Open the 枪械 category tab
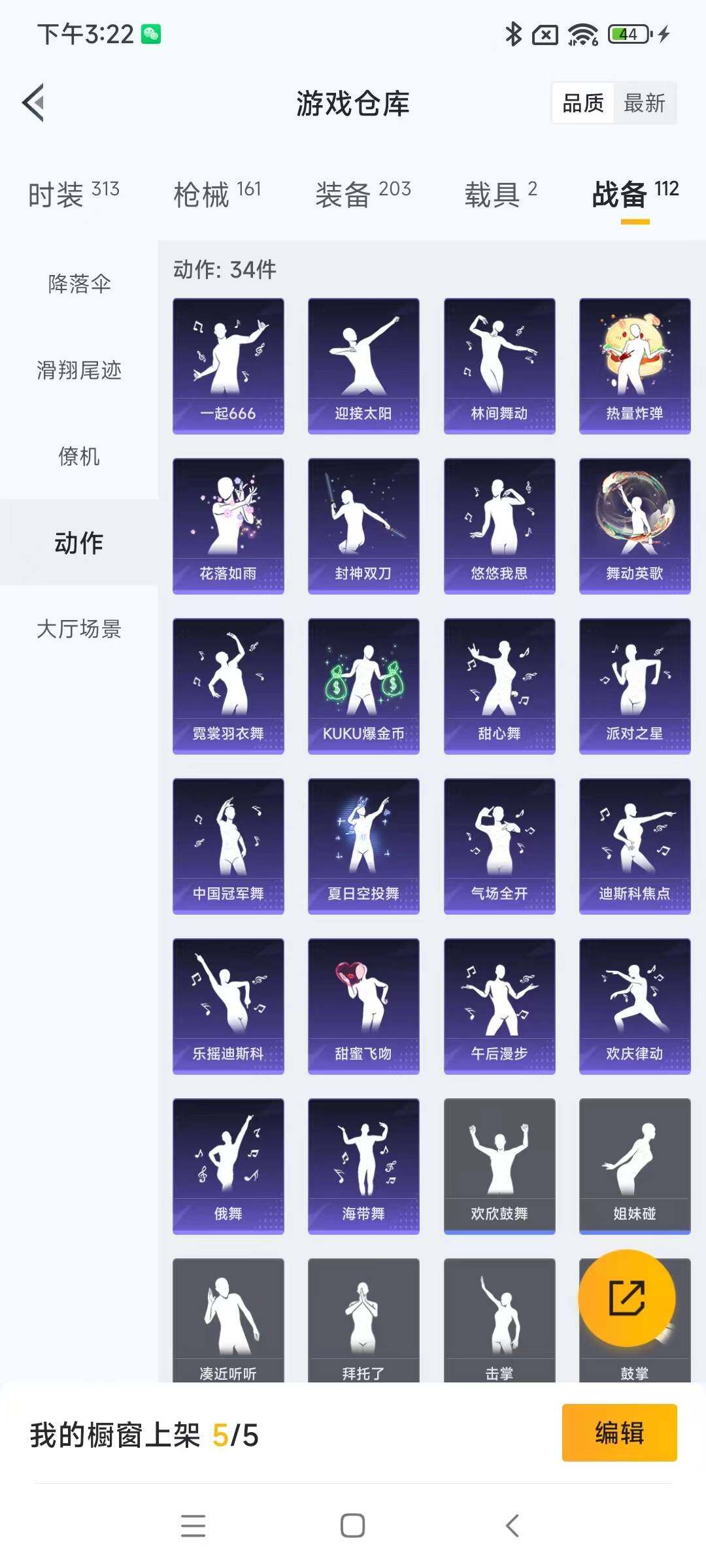 coord(217,194)
